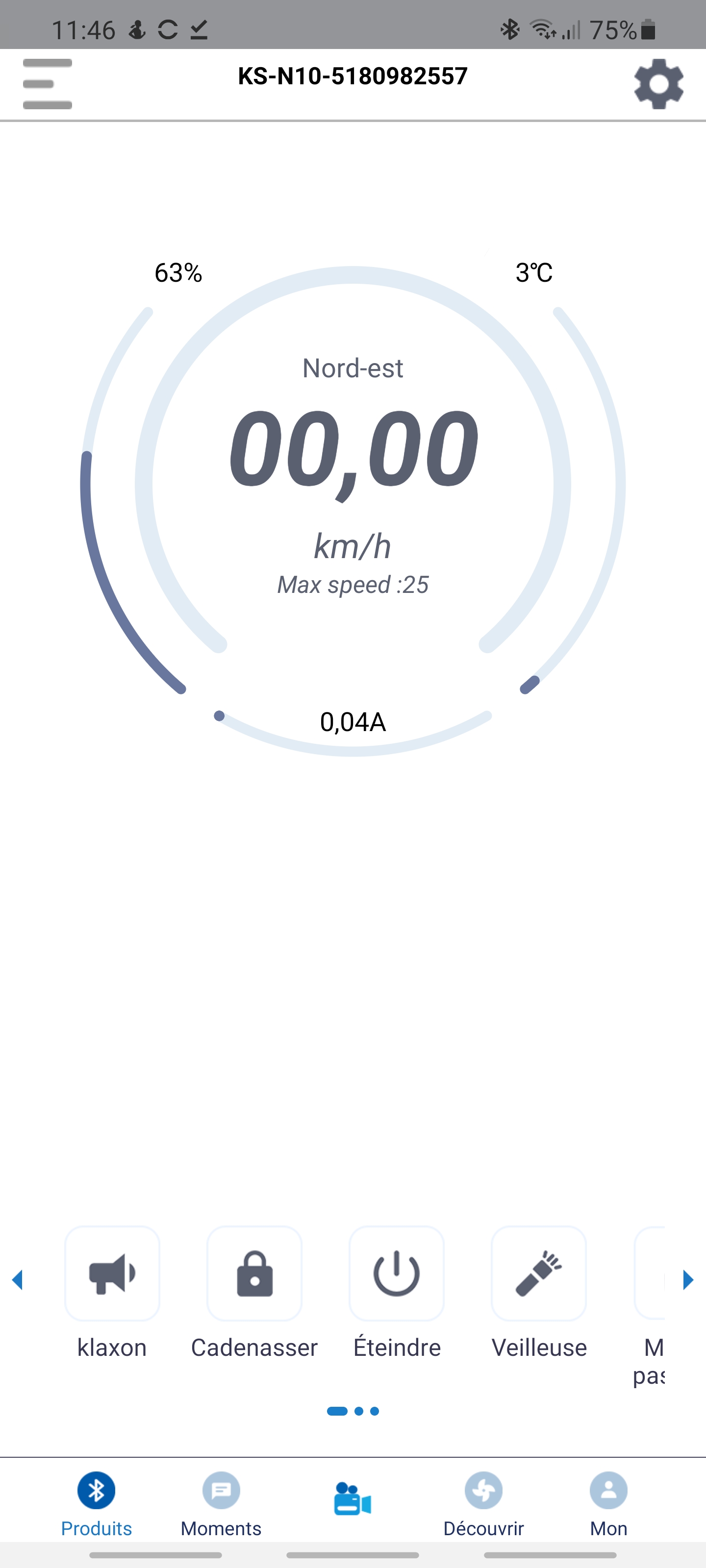Tap the left arrow in the action row
The image size is (706, 1568).
tap(17, 1279)
